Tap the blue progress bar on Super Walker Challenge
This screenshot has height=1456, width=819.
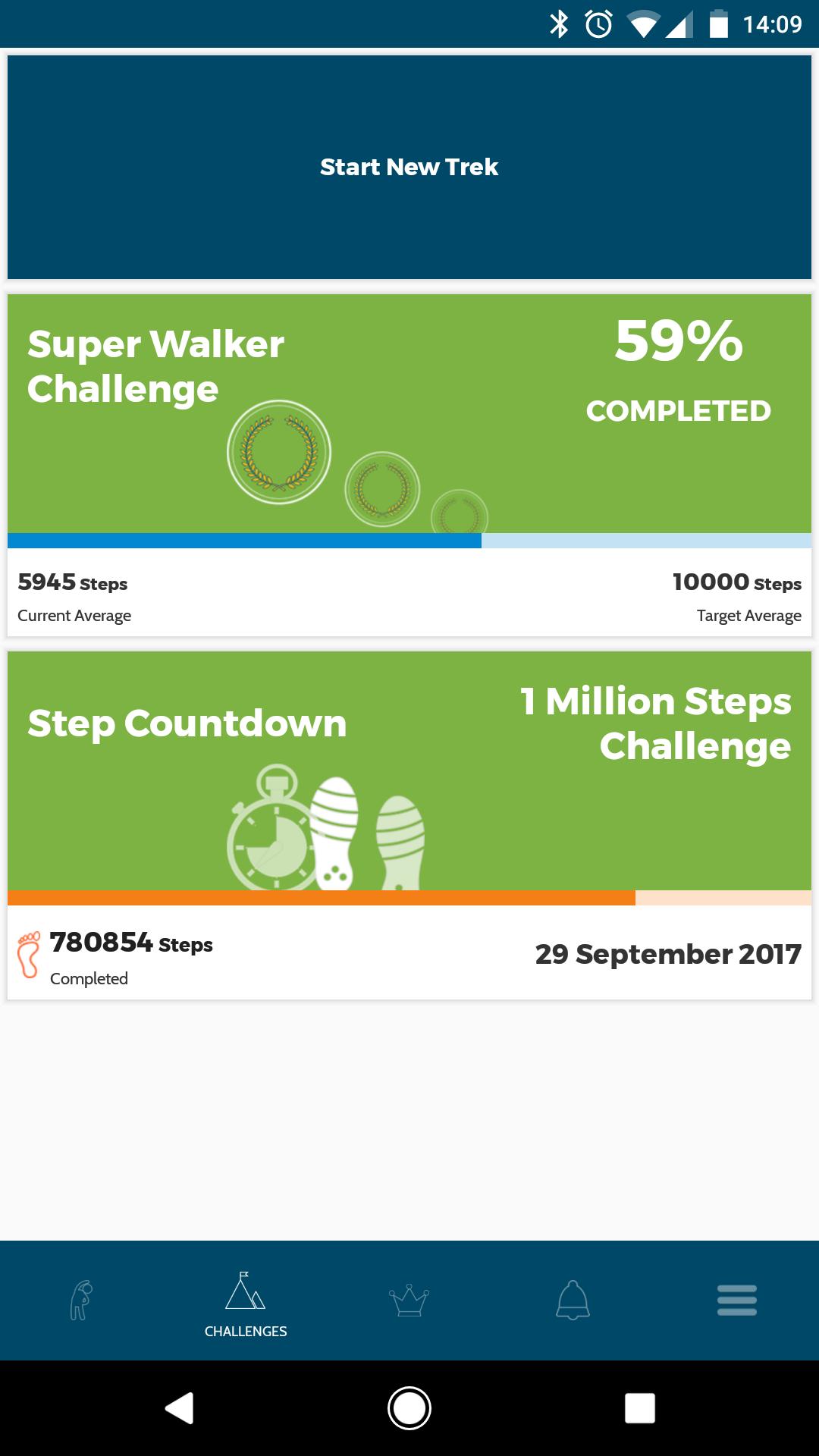click(x=243, y=541)
